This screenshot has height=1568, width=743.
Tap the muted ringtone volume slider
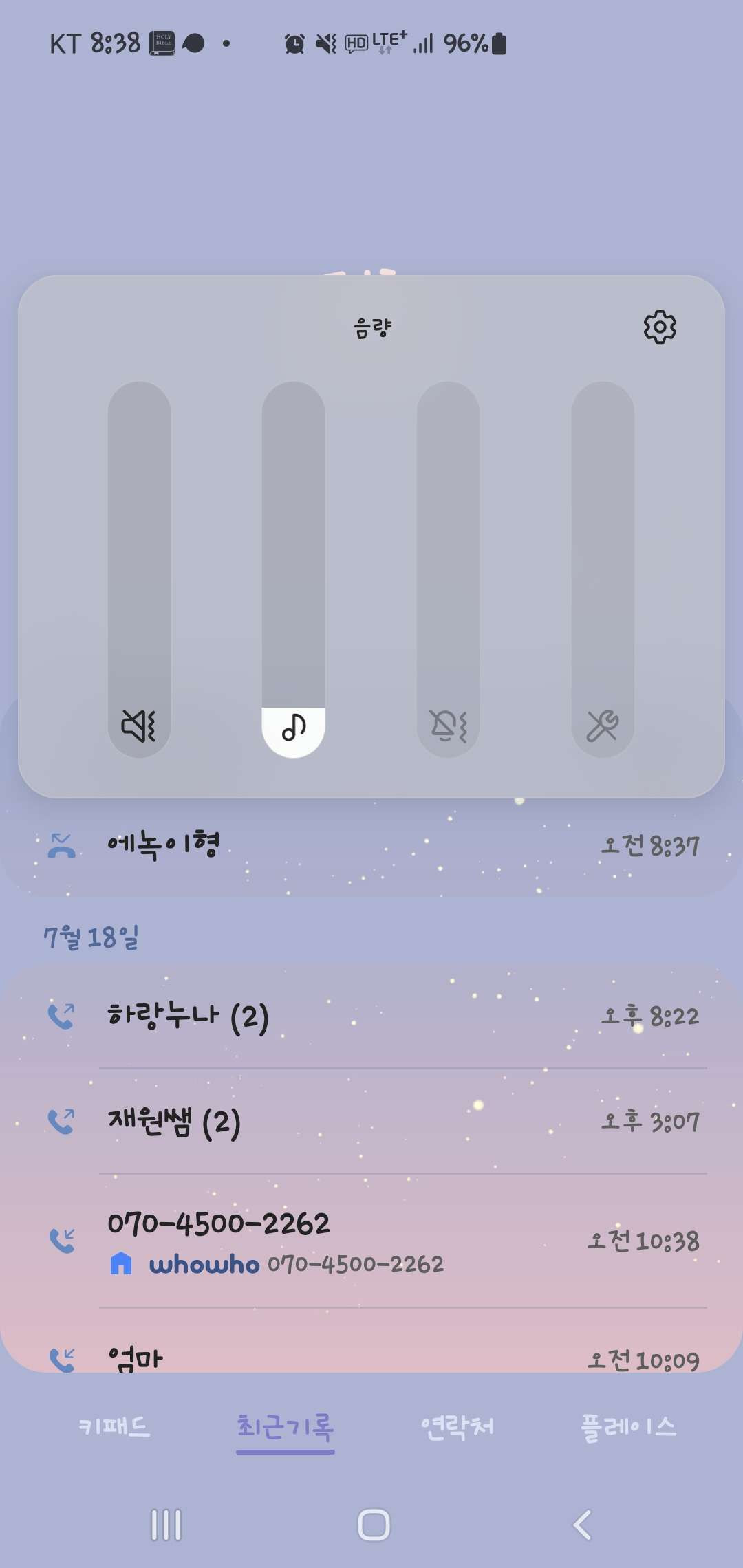[139, 569]
